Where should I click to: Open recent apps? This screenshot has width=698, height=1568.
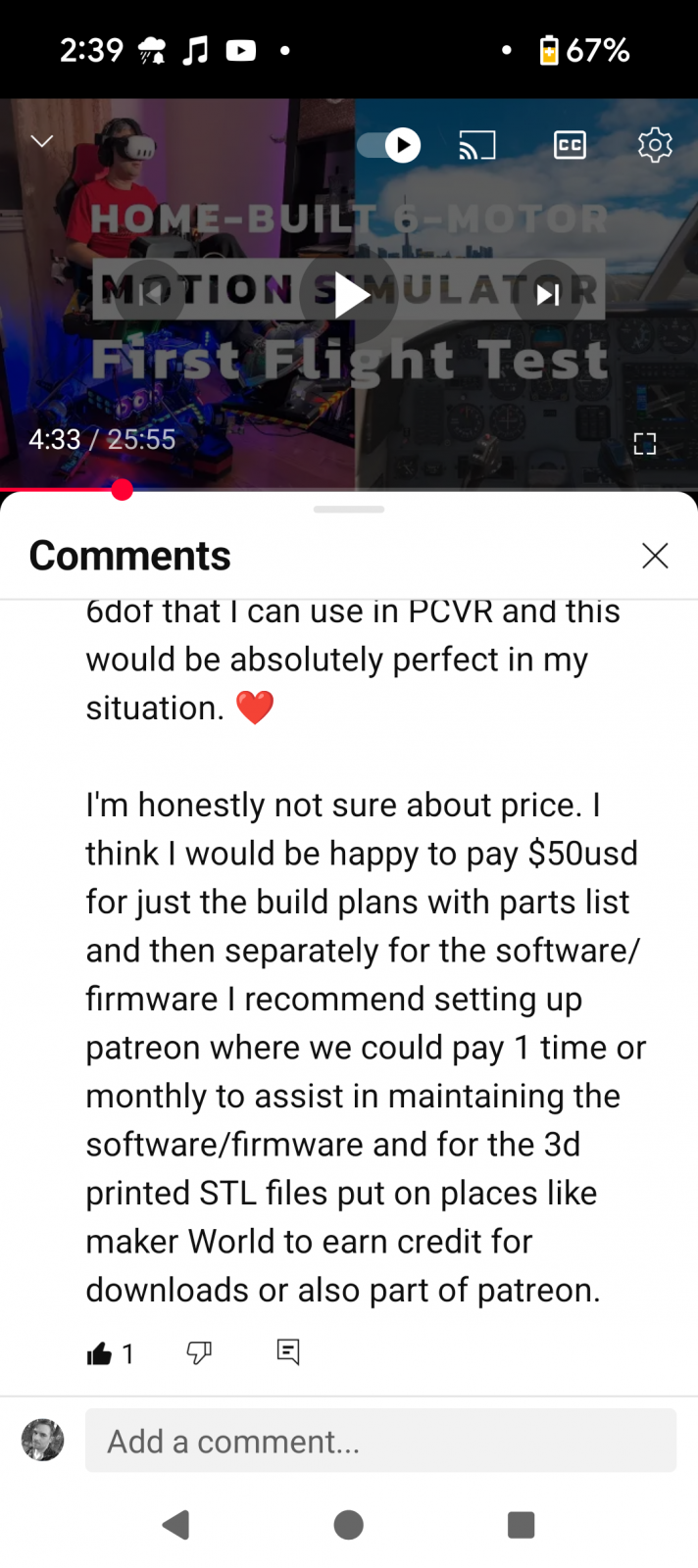[521, 1525]
